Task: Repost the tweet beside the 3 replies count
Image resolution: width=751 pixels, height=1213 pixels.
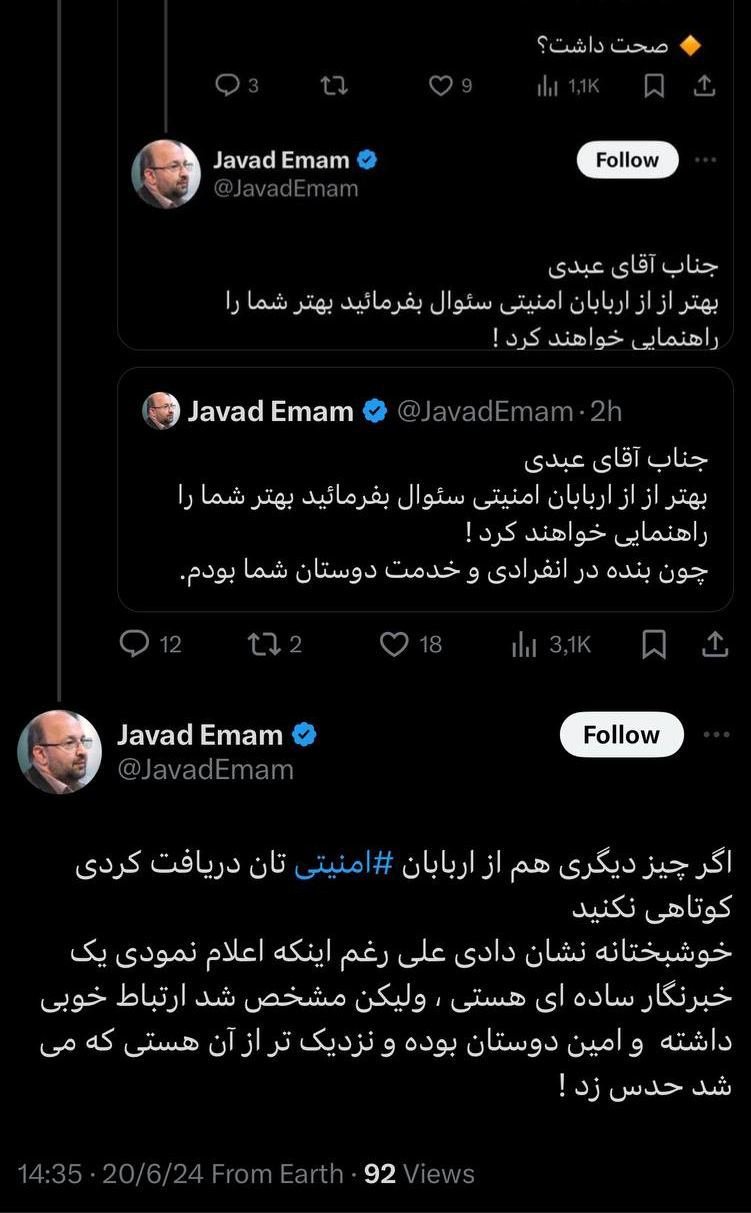Action: [x=333, y=87]
